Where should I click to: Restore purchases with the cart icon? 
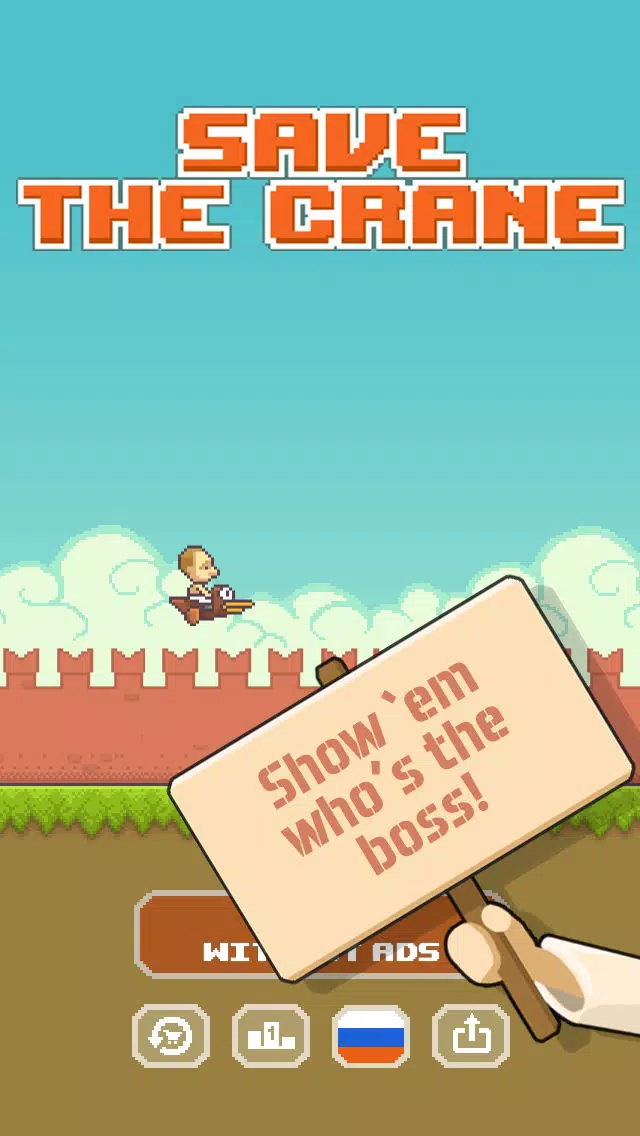pyautogui.click(x=171, y=1036)
